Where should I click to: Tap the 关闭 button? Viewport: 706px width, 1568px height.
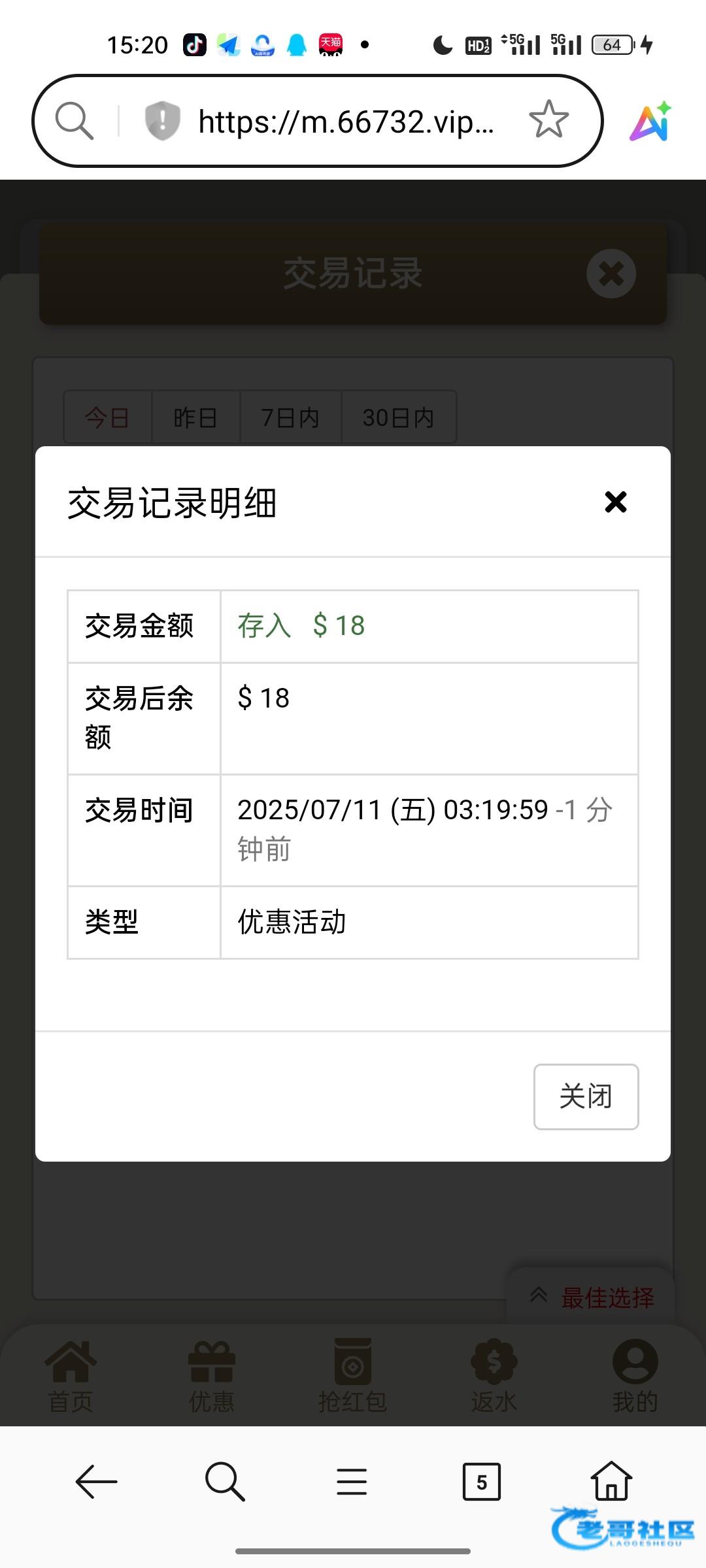click(x=586, y=1096)
